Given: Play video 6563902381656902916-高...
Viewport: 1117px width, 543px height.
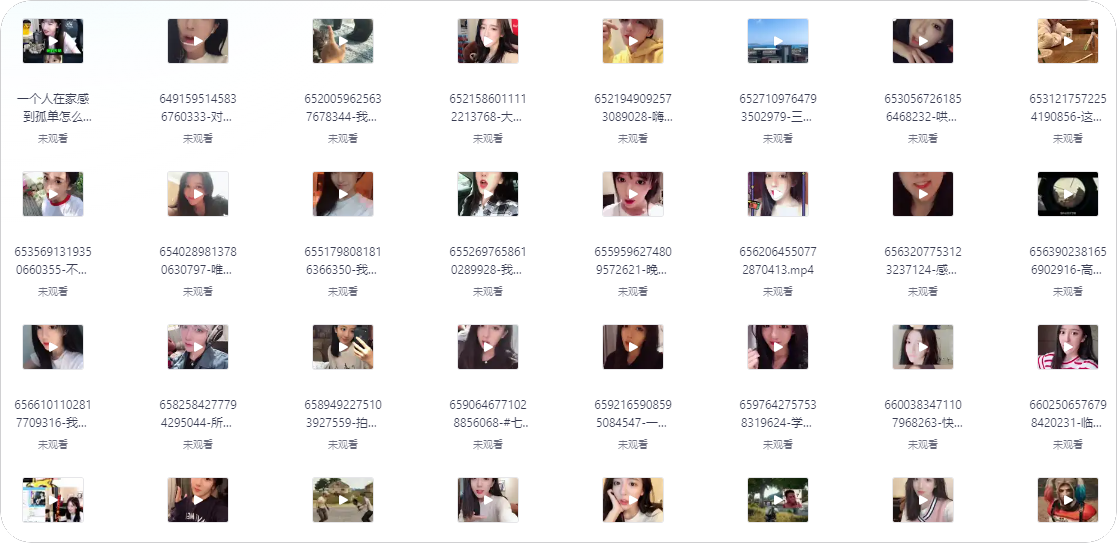Looking at the screenshot, I should coord(1068,194).
